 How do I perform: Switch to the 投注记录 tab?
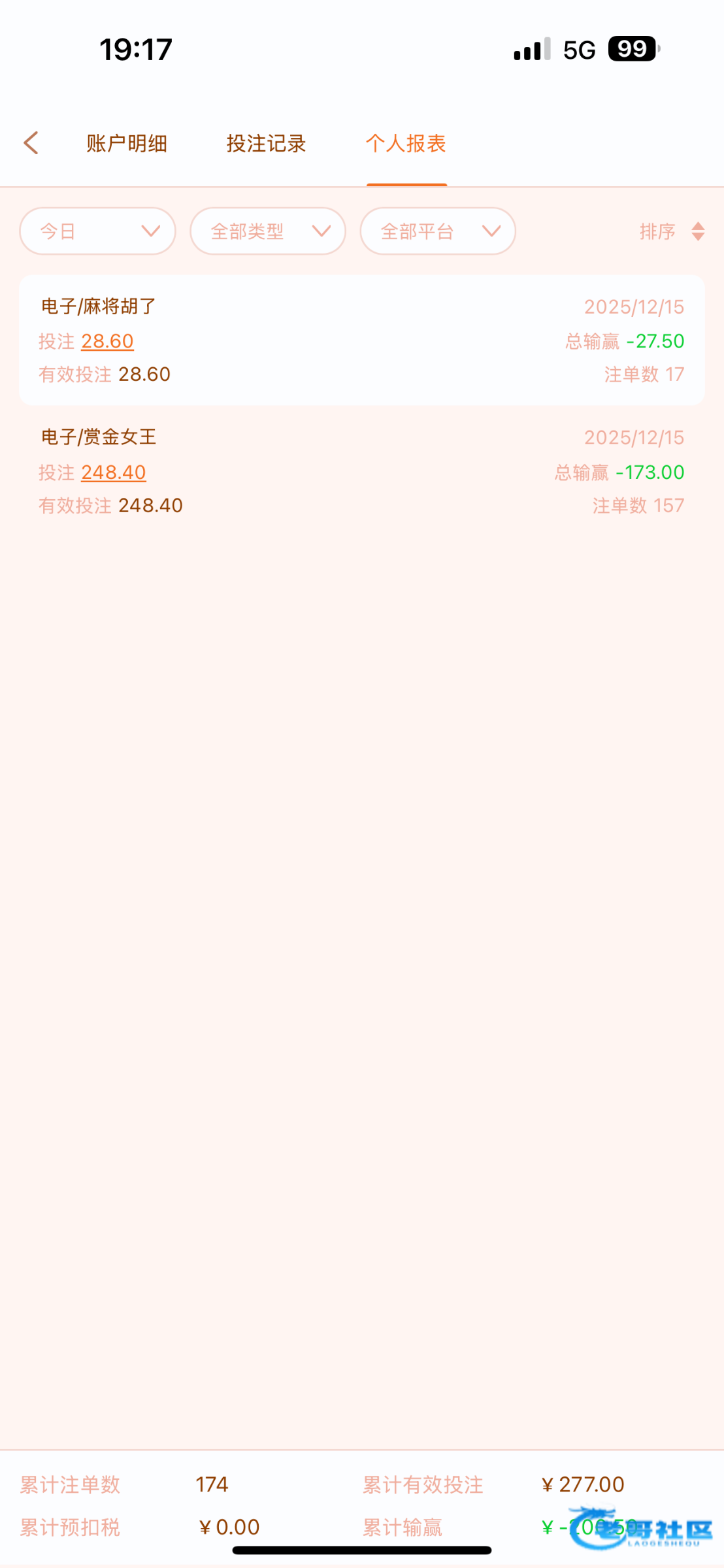point(266,144)
